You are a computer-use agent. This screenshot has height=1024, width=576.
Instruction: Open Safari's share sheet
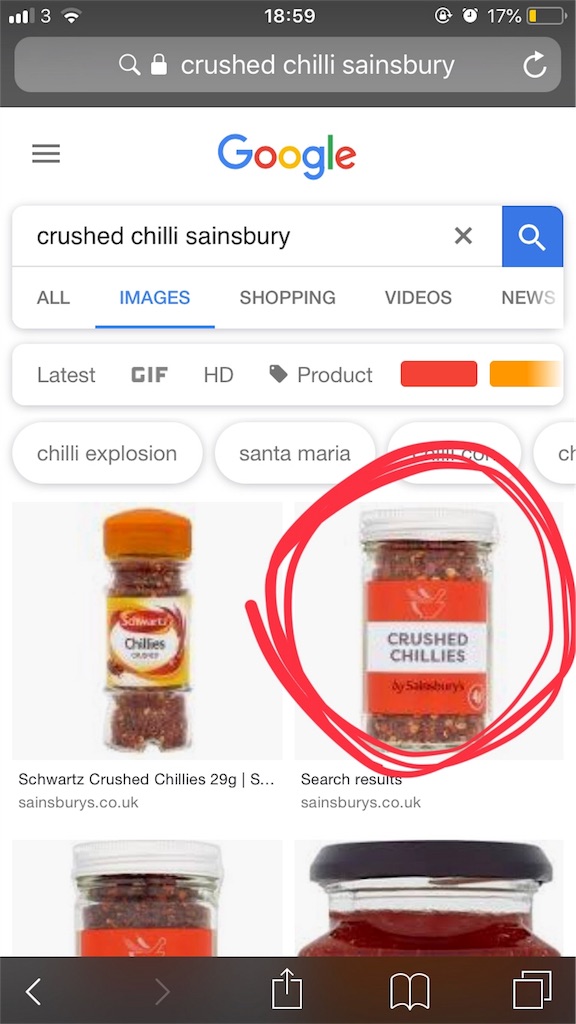click(287, 989)
